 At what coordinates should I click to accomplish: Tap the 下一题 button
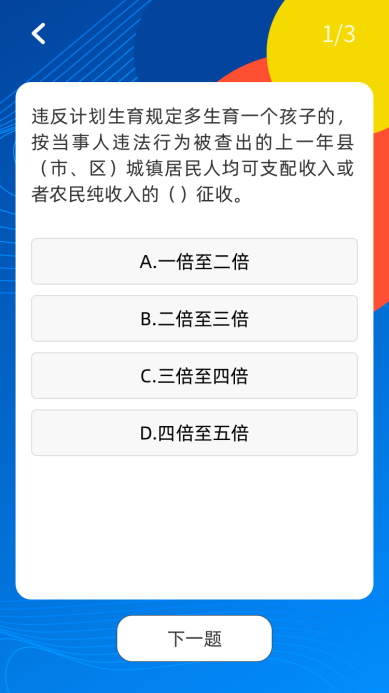(x=194, y=639)
